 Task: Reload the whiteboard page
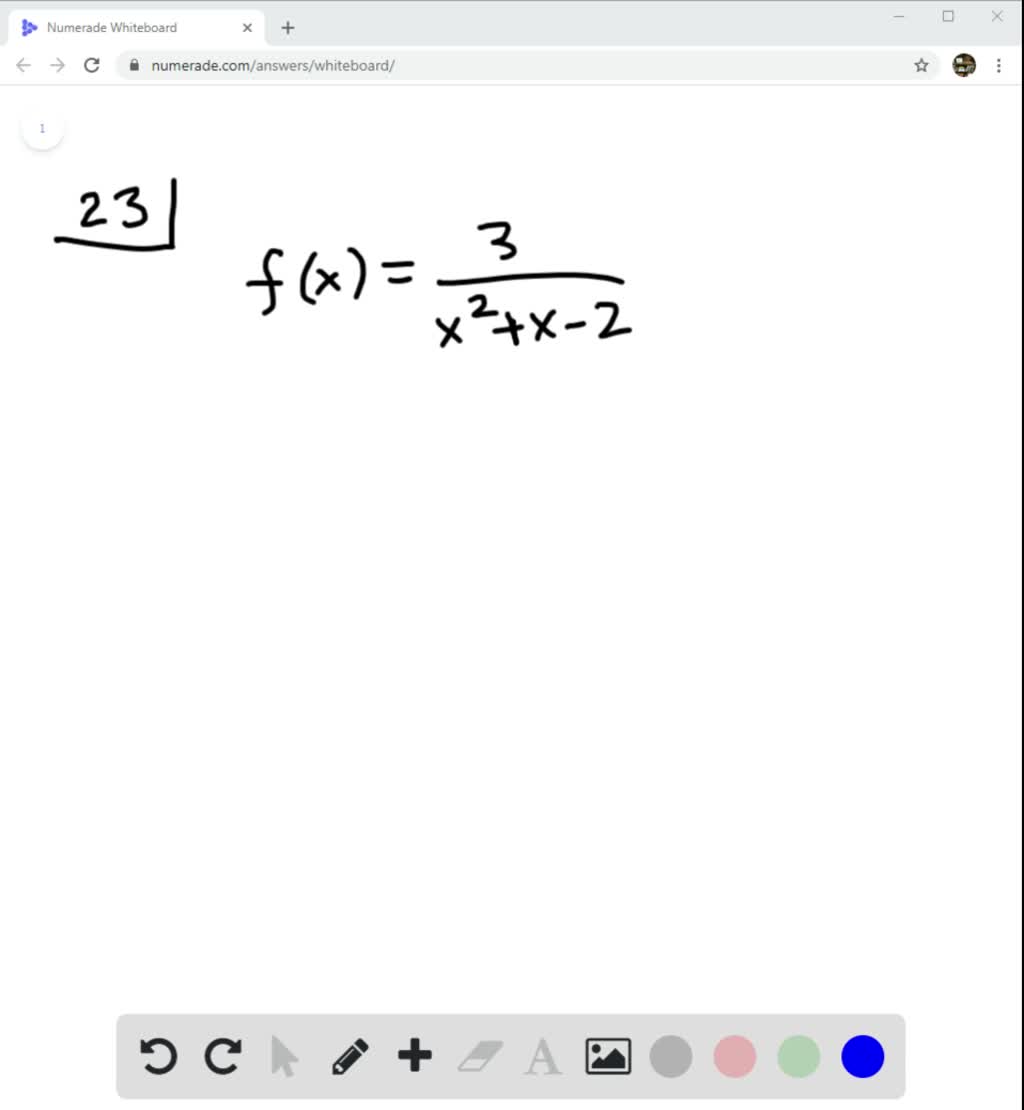(x=92, y=65)
